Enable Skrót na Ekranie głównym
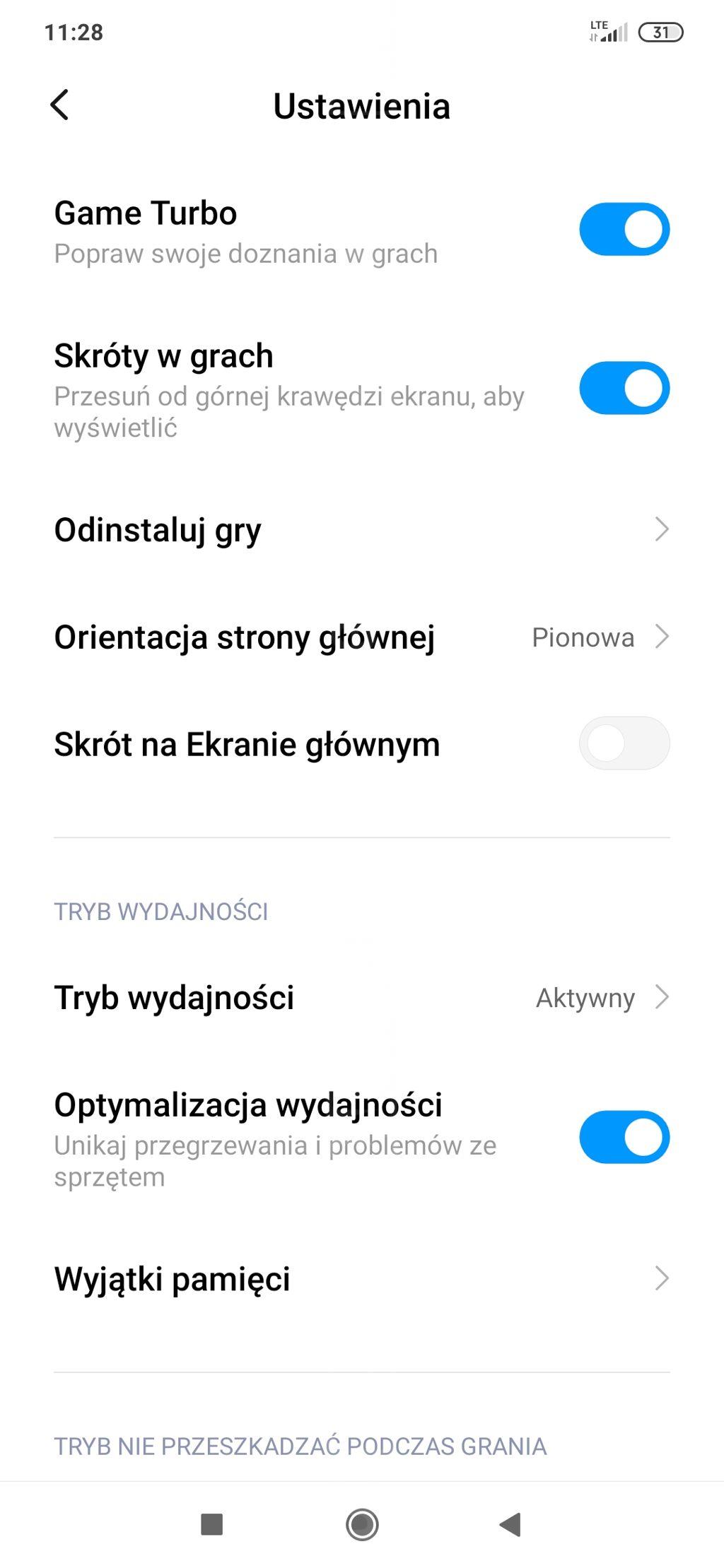 click(624, 743)
